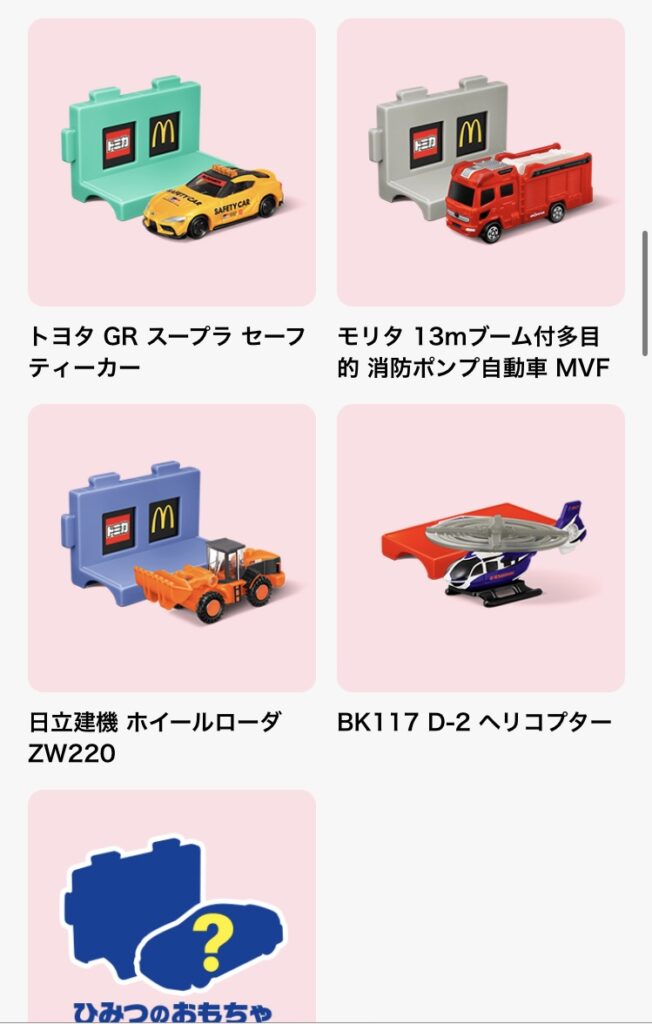
Task: Open the Toyota GR Supra safety car toy
Action: pyautogui.click(x=172, y=162)
